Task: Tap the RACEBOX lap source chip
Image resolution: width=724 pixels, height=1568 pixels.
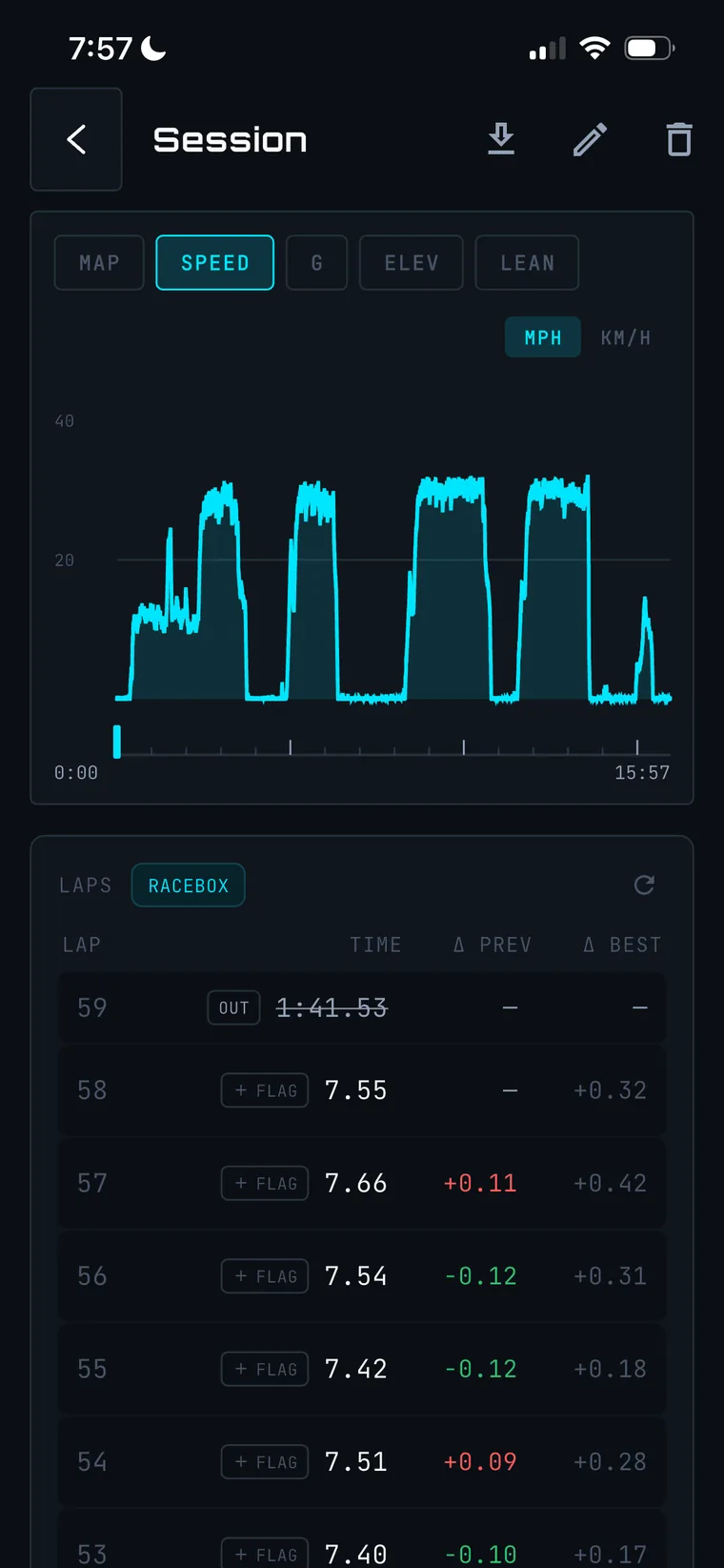Action: click(189, 886)
